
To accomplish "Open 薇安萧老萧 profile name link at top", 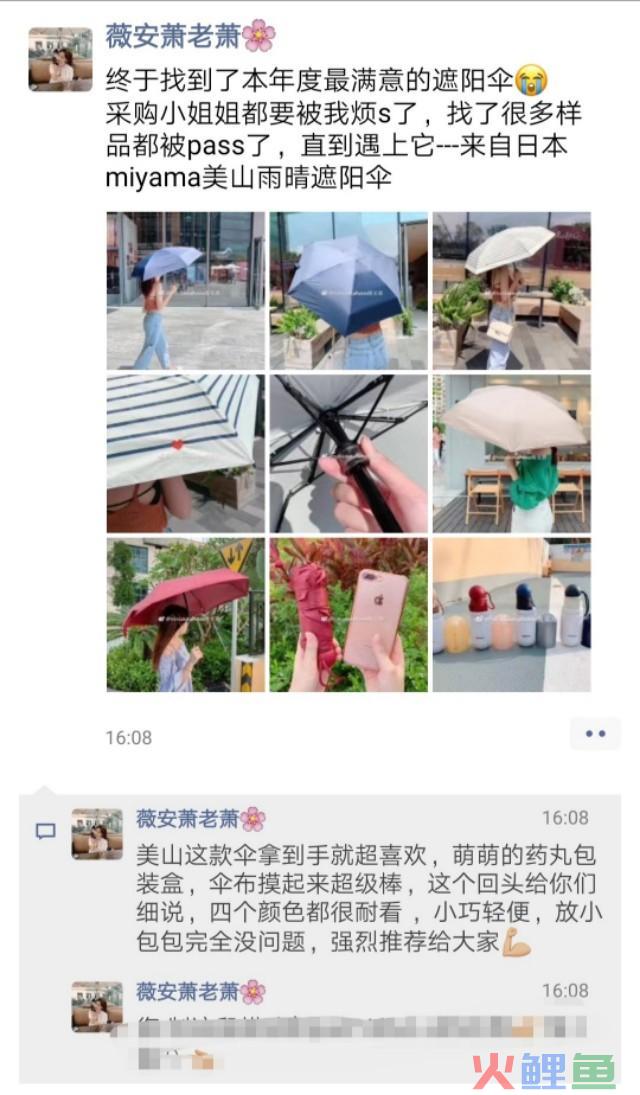I will (173, 36).
